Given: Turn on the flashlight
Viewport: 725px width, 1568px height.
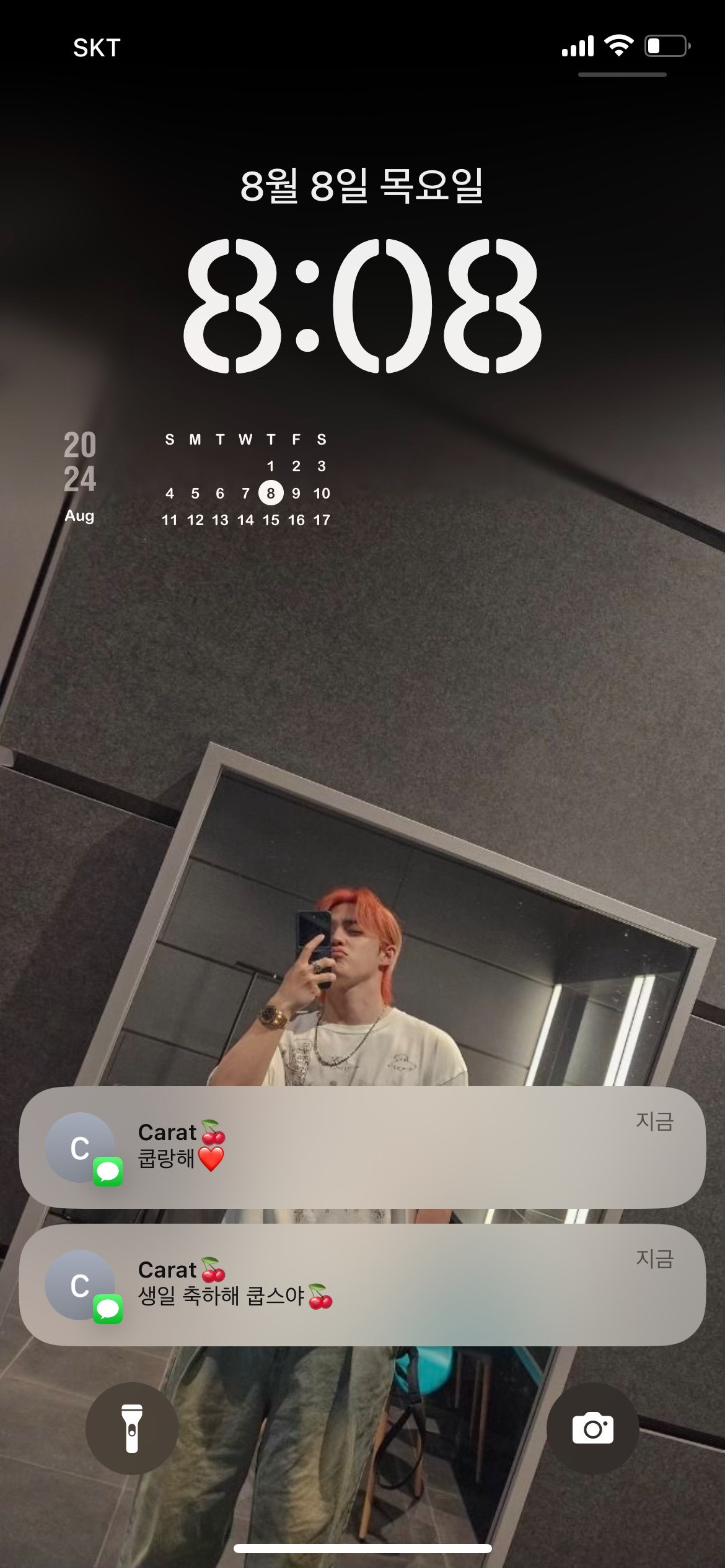Looking at the screenshot, I should coord(131,1428).
